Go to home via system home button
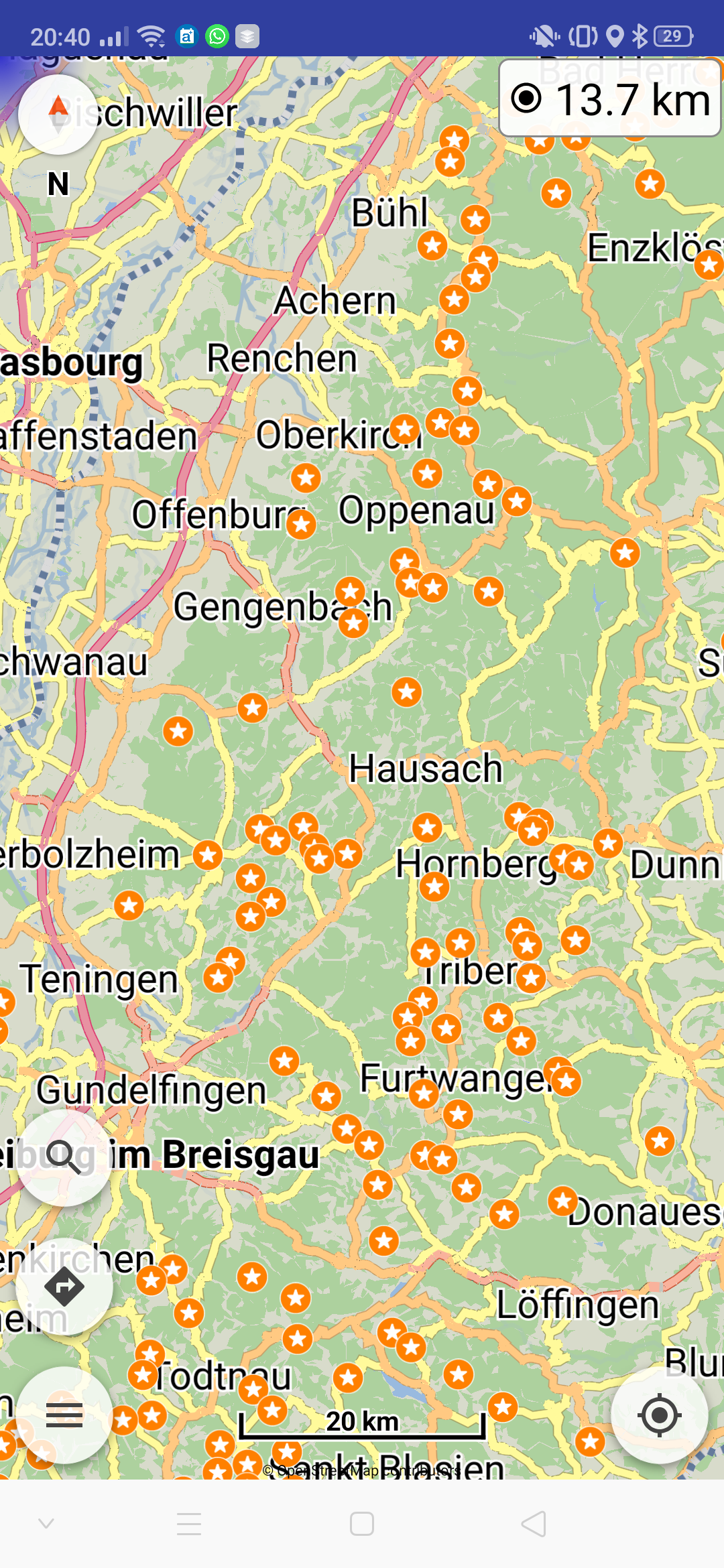 coord(362,1524)
